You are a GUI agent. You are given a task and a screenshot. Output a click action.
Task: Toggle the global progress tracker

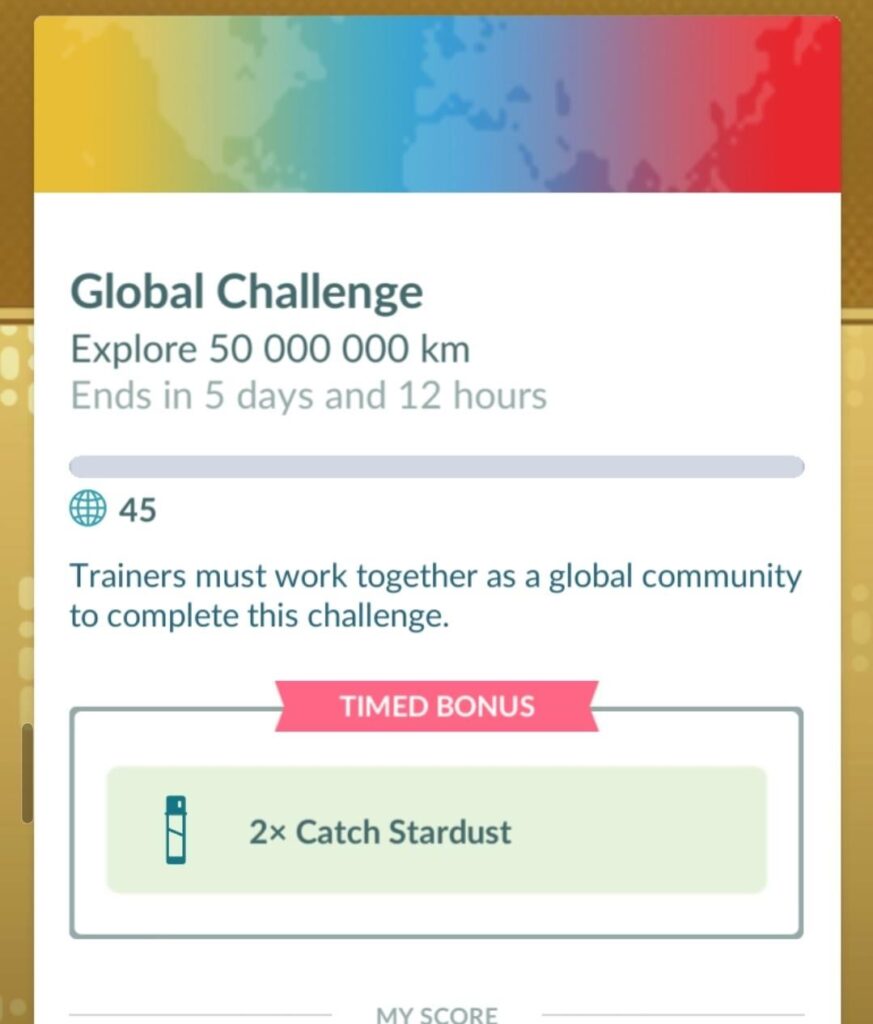tap(435, 465)
